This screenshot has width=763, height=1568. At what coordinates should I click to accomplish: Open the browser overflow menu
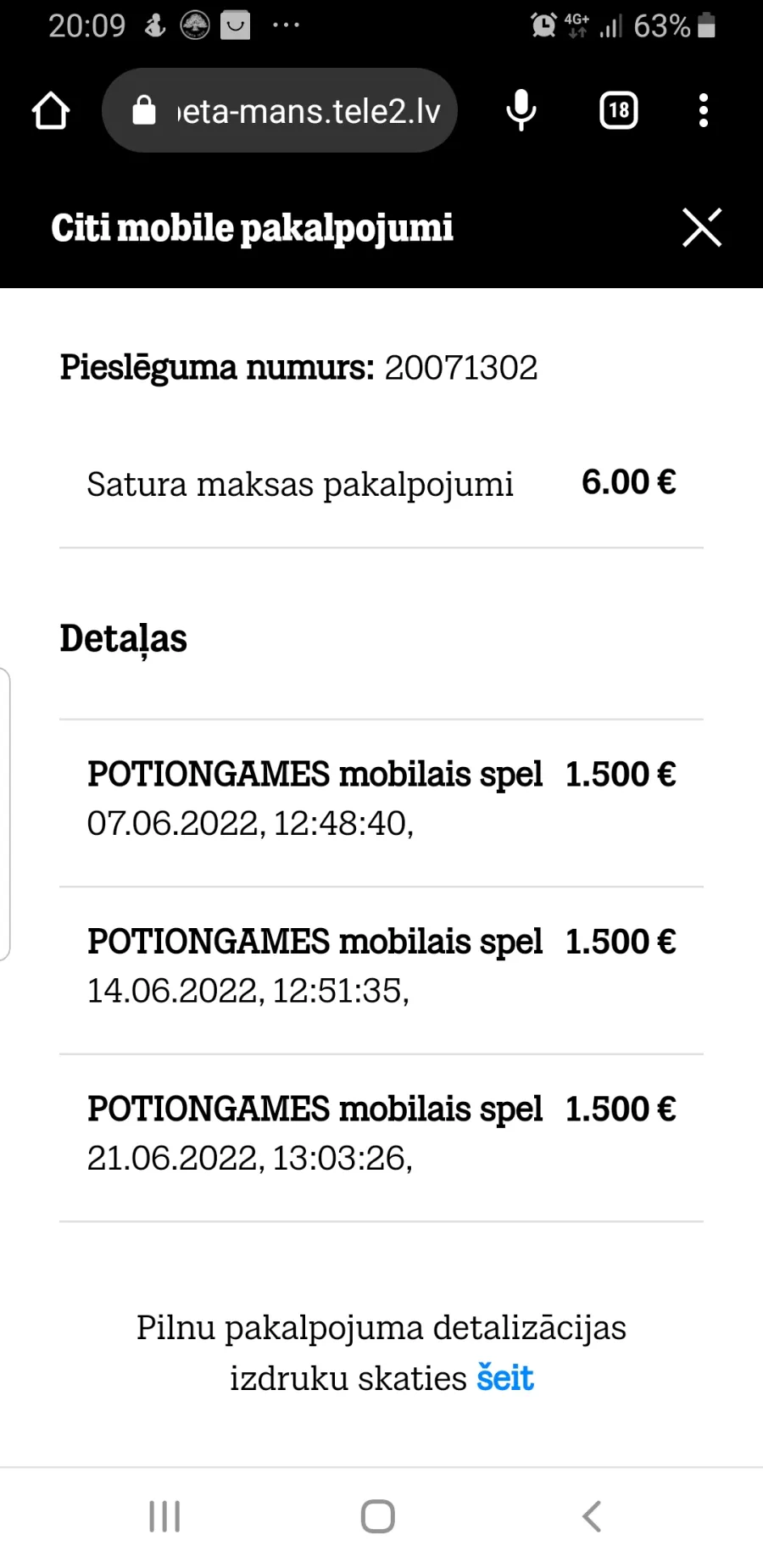click(703, 111)
